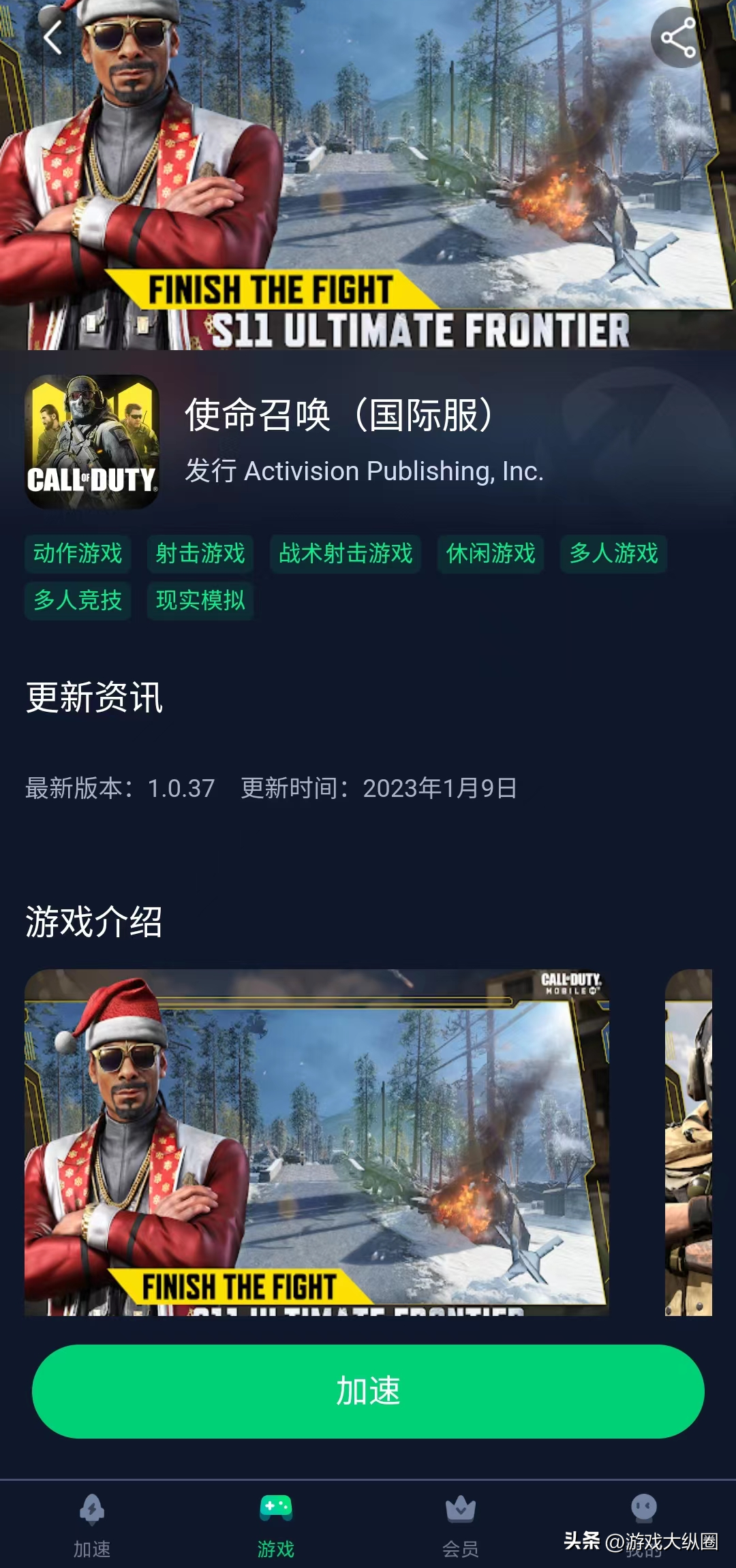The width and height of the screenshot is (736, 1568).
Task: Open the second game intro screenshot
Action: pyautogui.click(x=688, y=1142)
